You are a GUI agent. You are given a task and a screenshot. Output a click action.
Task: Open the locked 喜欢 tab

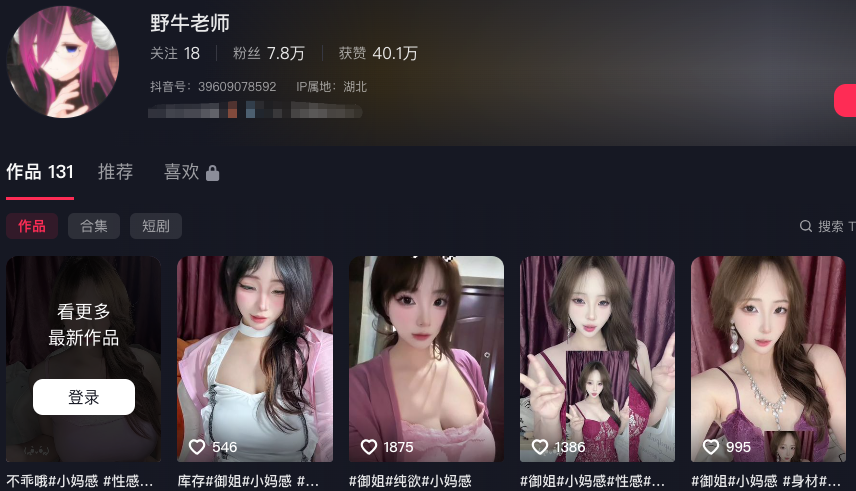click(x=191, y=172)
